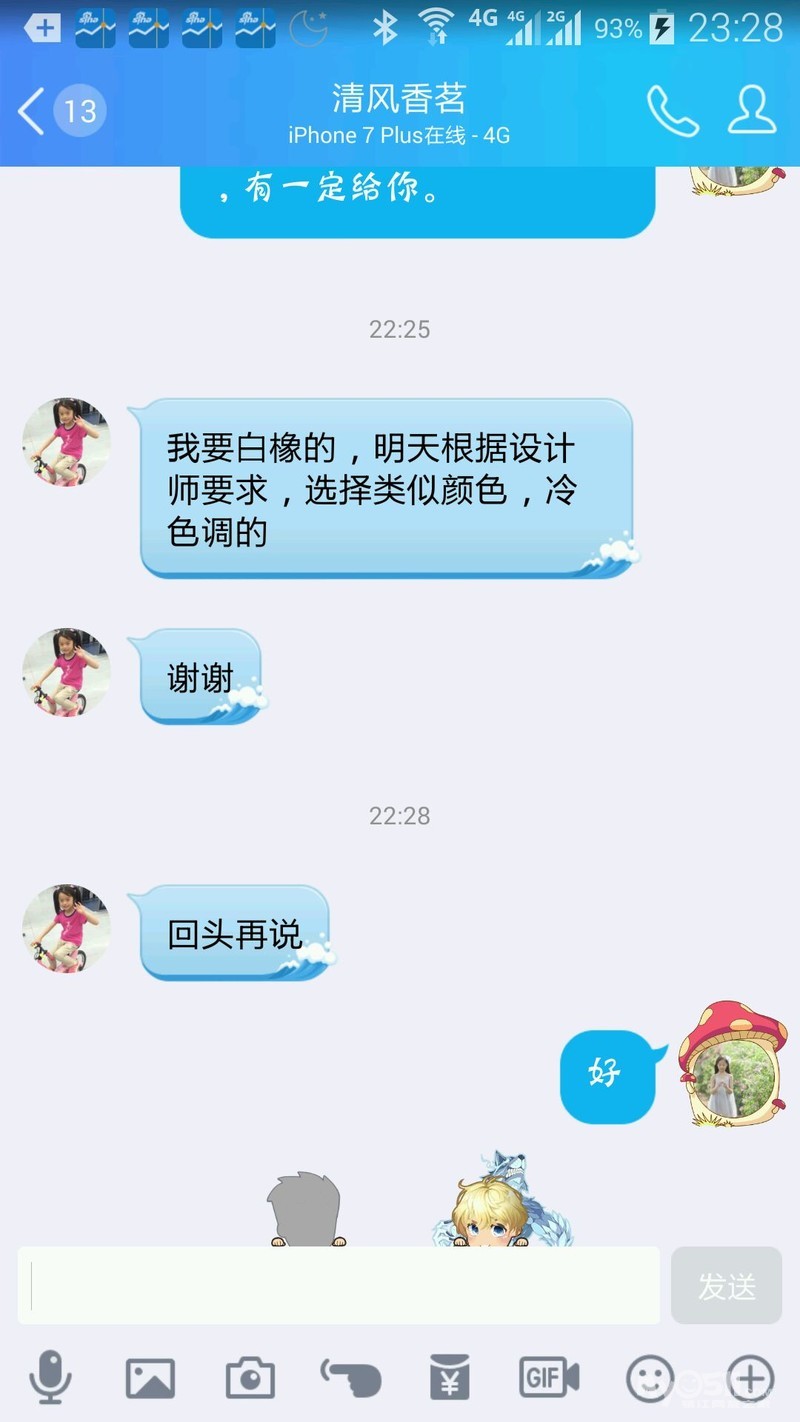Go back to the message list
Viewport: 800px width, 1422px height.
click(35, 110)
